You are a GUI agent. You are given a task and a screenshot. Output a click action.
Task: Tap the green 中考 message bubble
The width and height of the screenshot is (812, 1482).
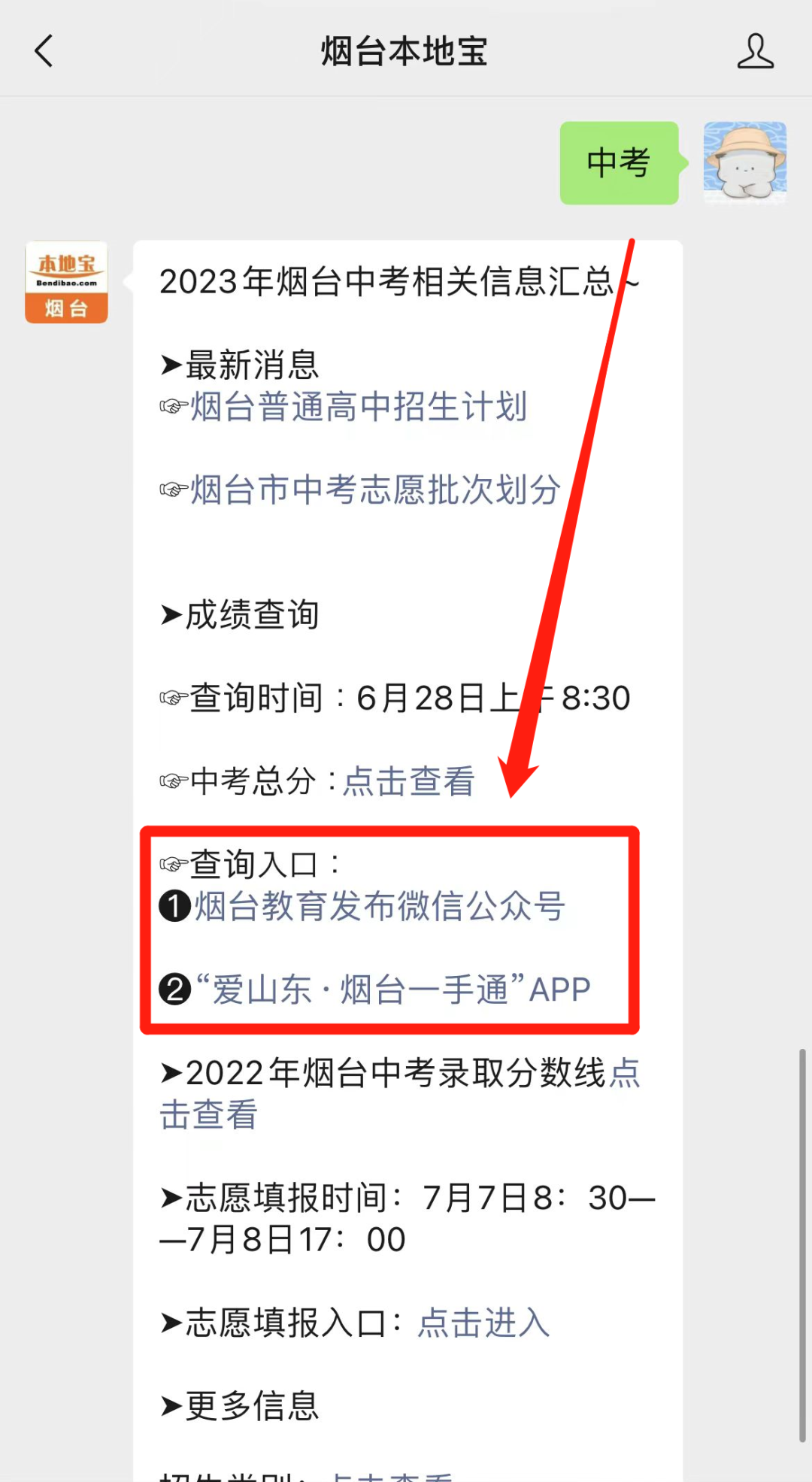(619, 162)
